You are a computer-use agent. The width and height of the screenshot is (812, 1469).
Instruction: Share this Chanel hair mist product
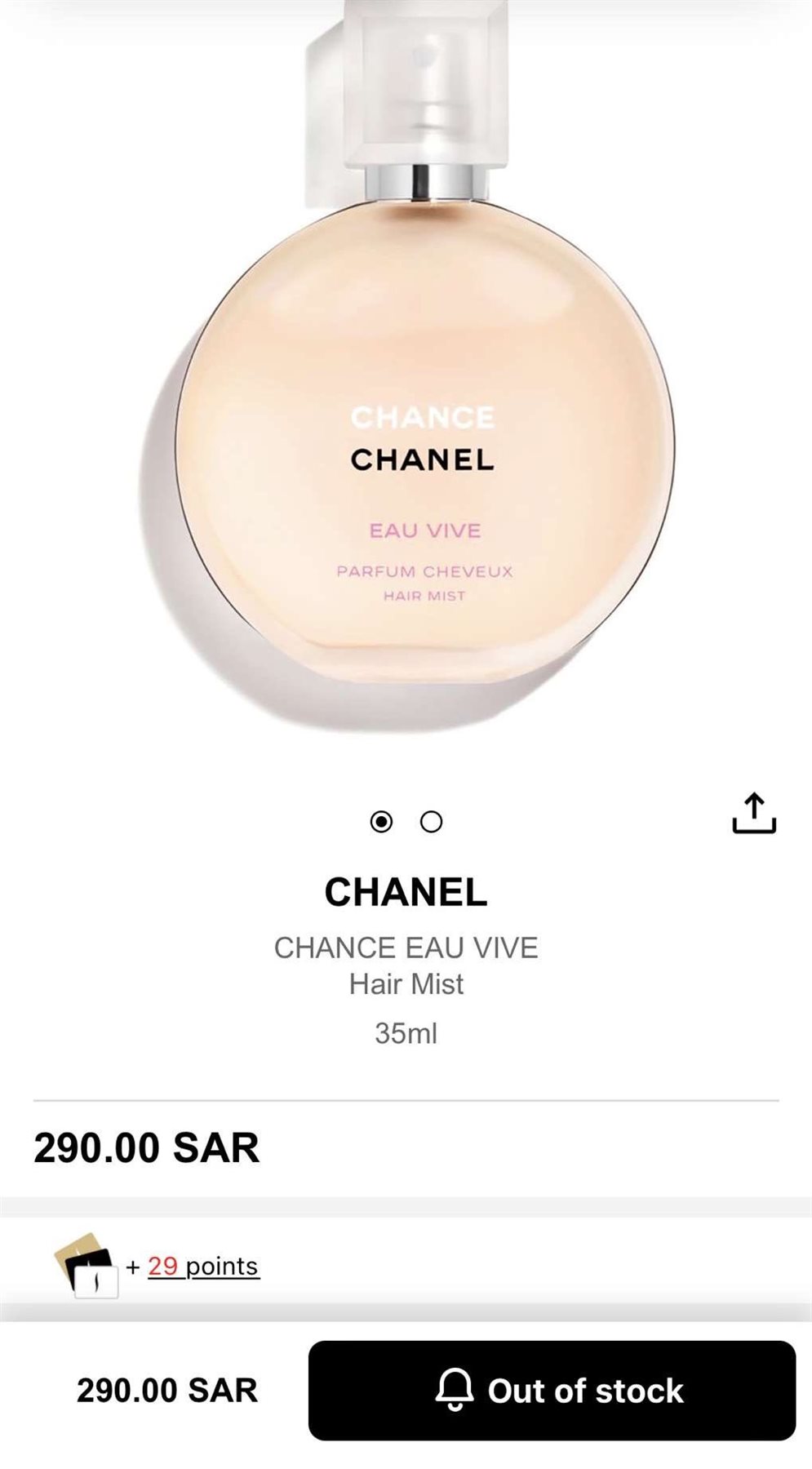754,814
